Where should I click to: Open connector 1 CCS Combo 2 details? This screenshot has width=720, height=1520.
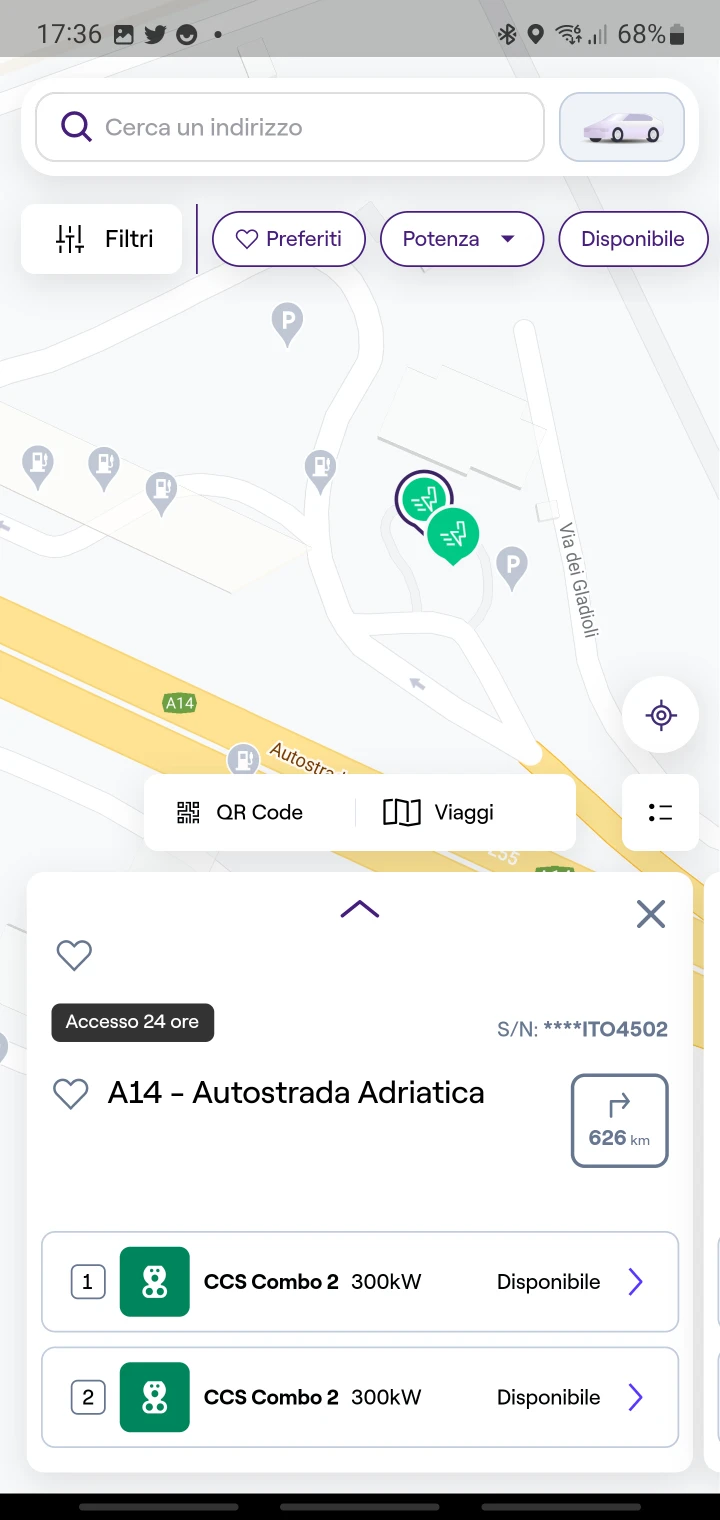pyautogui.click(x=360, y=1282)
